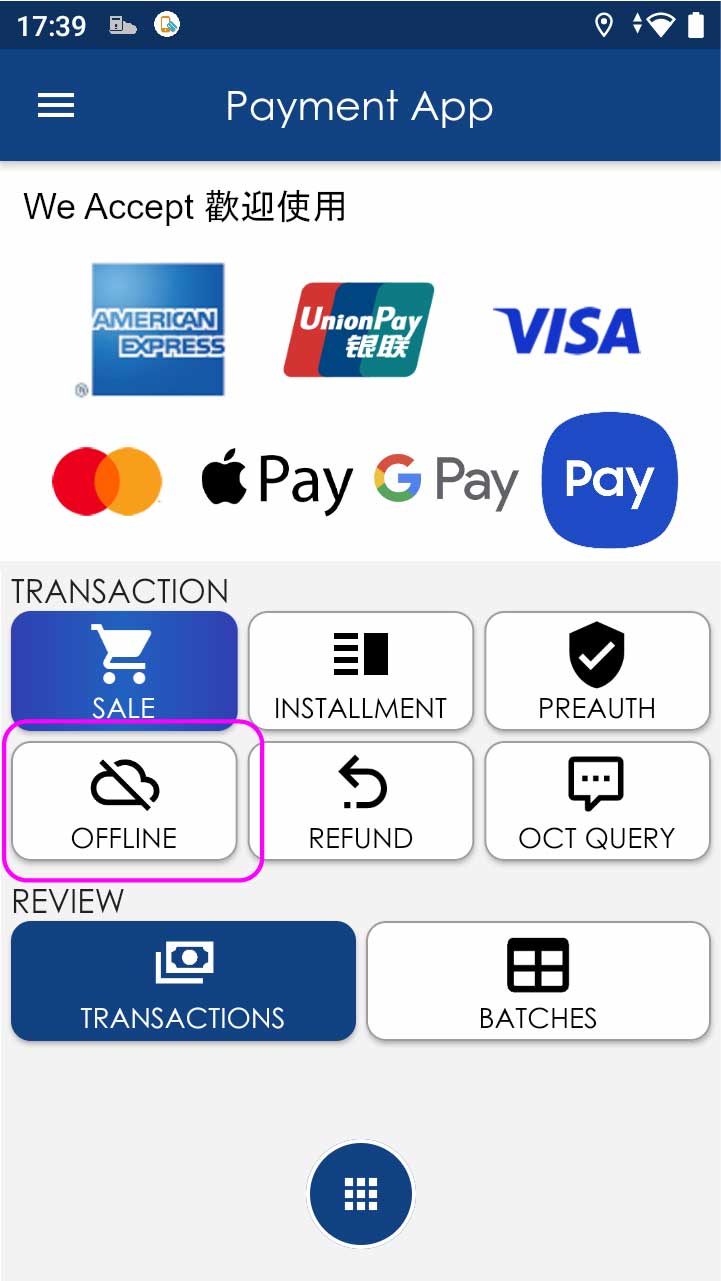Open the OCT Query option

click(x=597, y=801)
